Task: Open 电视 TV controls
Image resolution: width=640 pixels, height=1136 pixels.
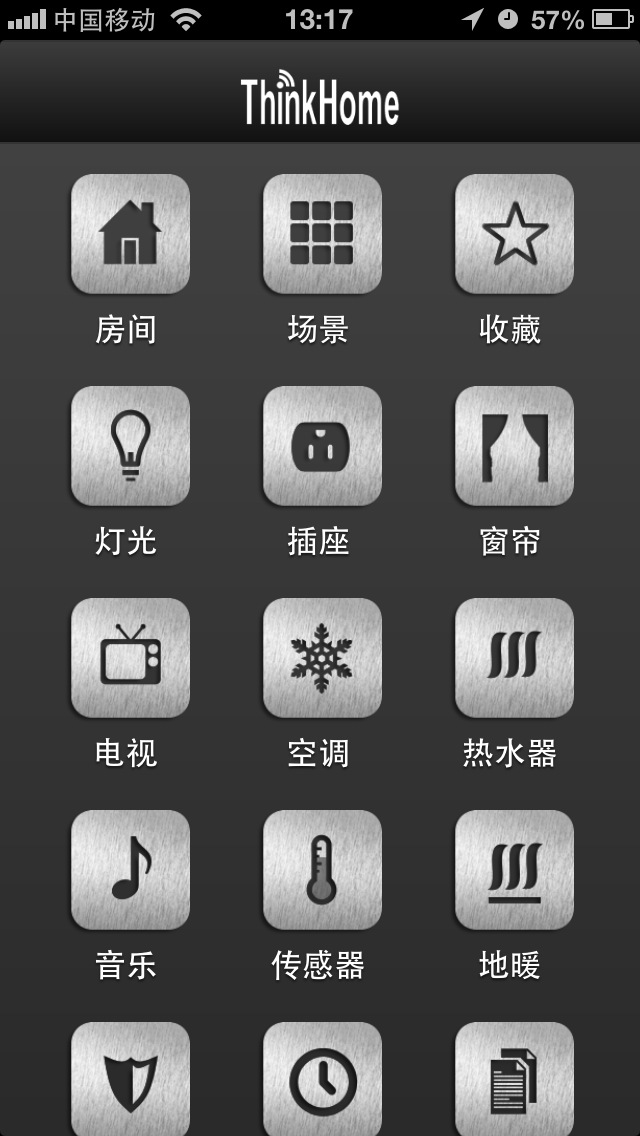Action: pos(130,658)
